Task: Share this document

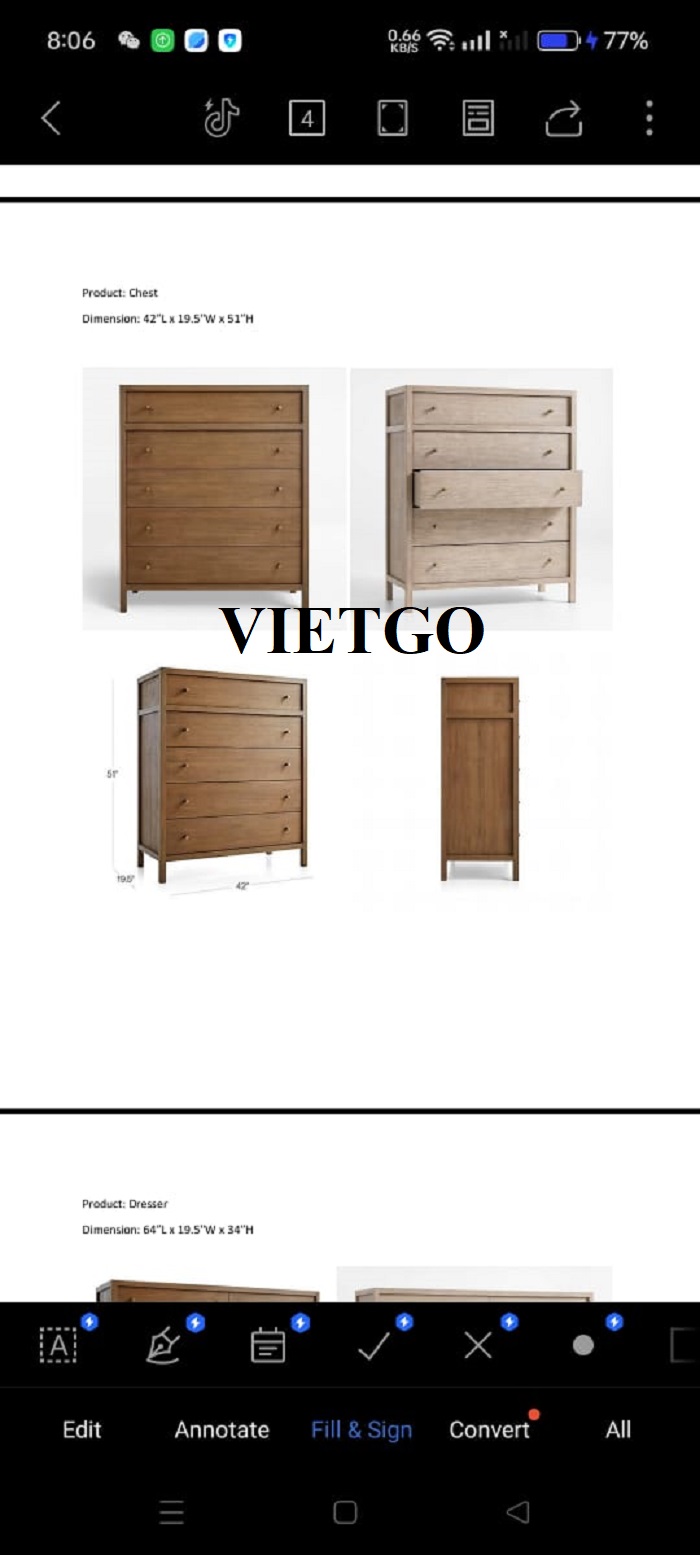Action: (564, 119)
